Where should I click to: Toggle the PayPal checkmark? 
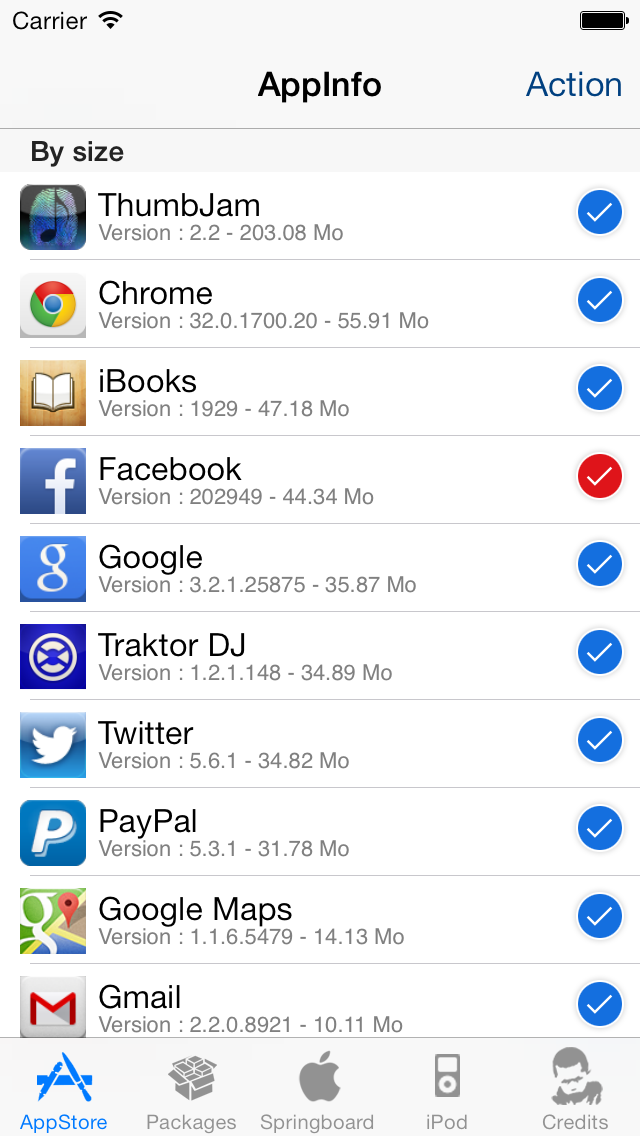click(599, 829)
